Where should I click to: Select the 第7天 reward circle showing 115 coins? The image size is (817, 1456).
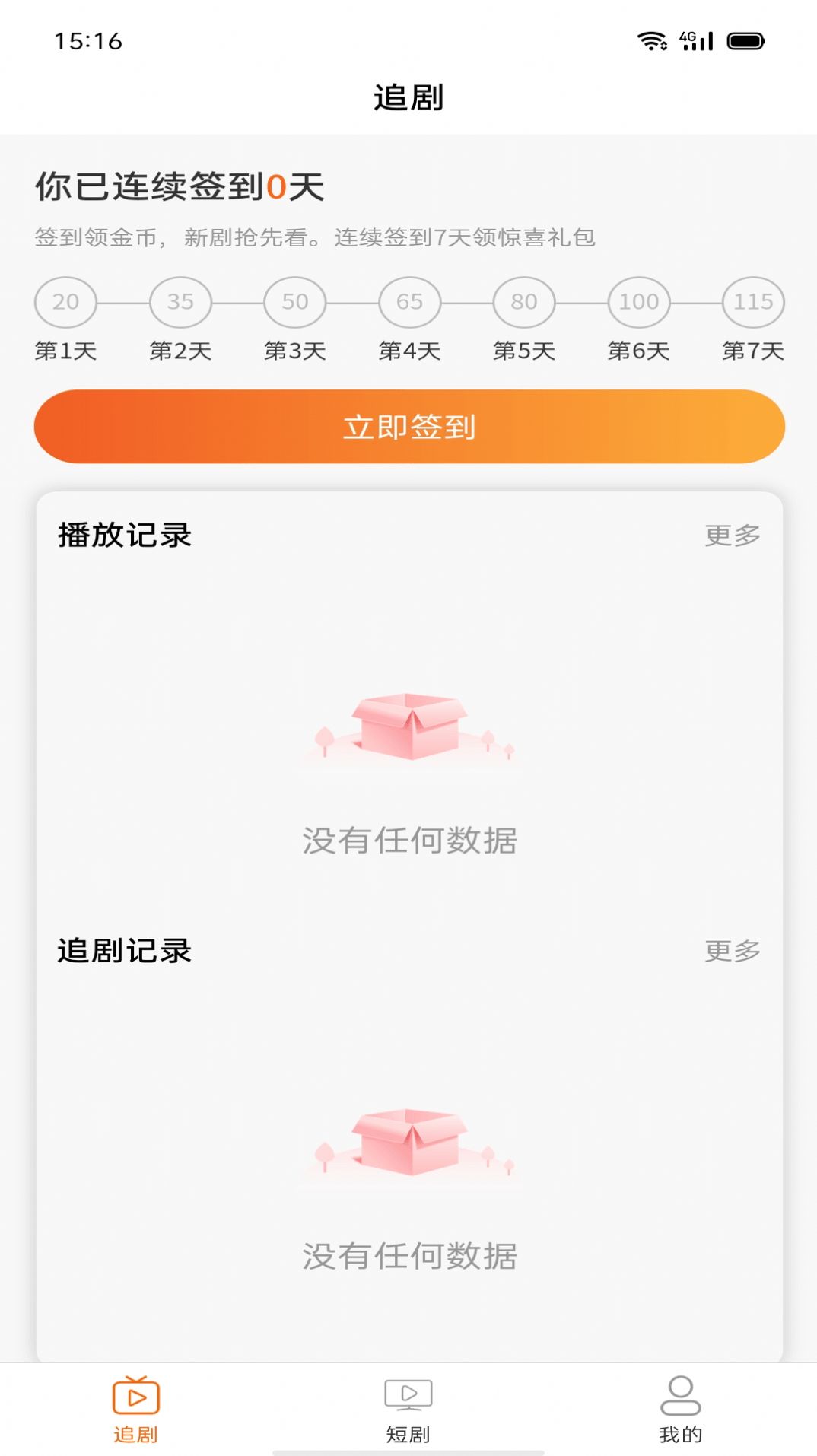click(753, 302)
